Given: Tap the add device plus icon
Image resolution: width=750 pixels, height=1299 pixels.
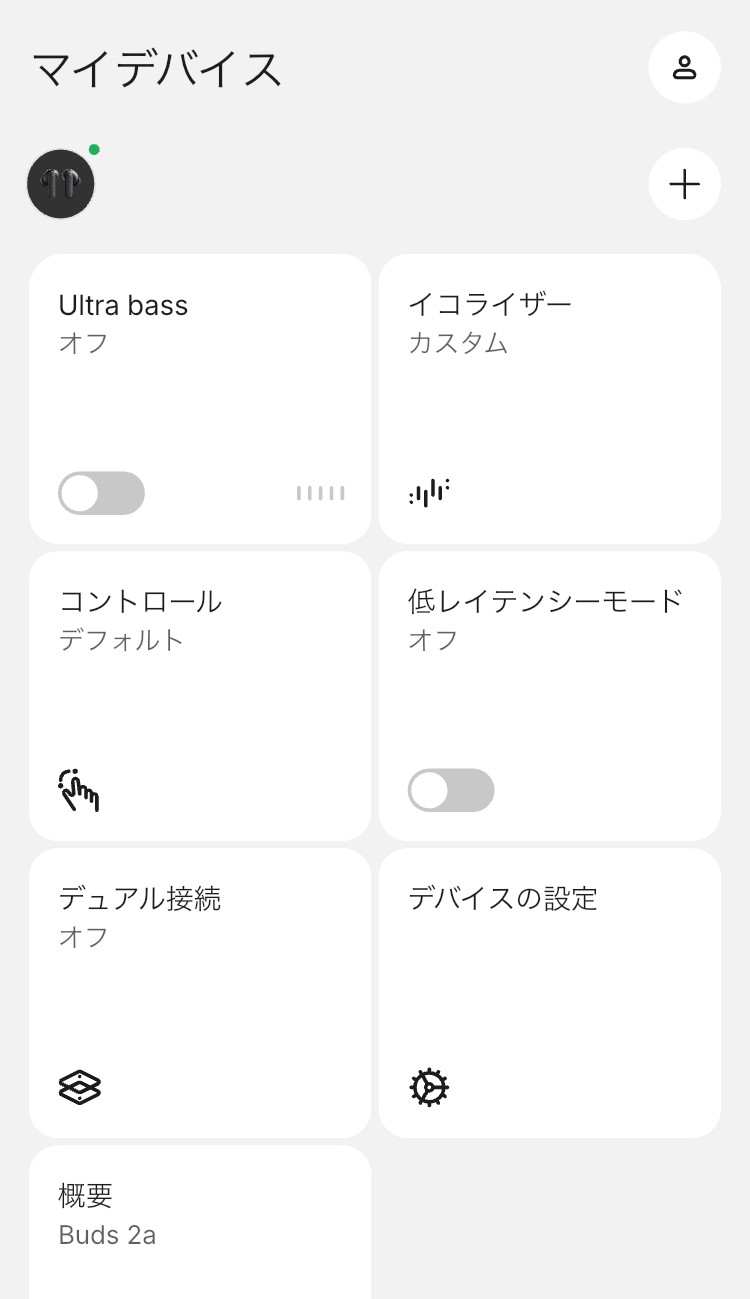Looking at the screenshot, I should tap(684, 184).
